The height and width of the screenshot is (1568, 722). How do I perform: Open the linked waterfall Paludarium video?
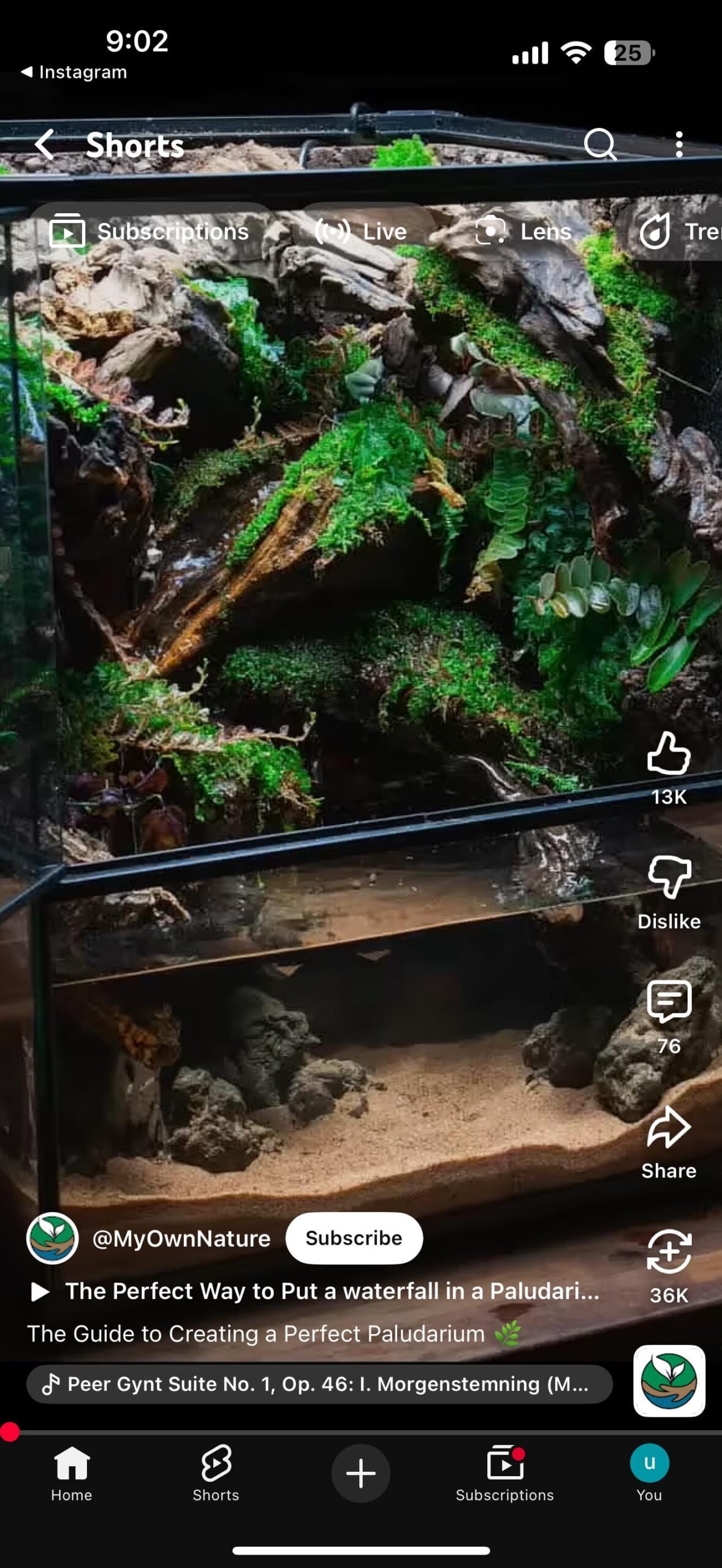[x=314, y=1291]
